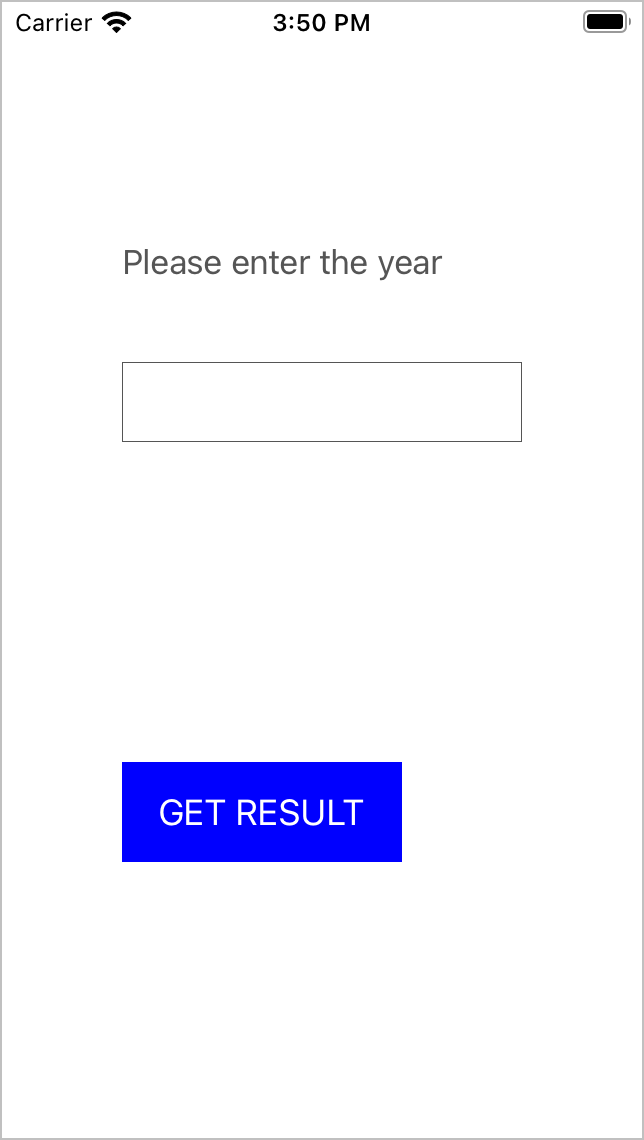Tap the year input field
The width and height of the screenshot is (644, 1140).
[321, 401]
